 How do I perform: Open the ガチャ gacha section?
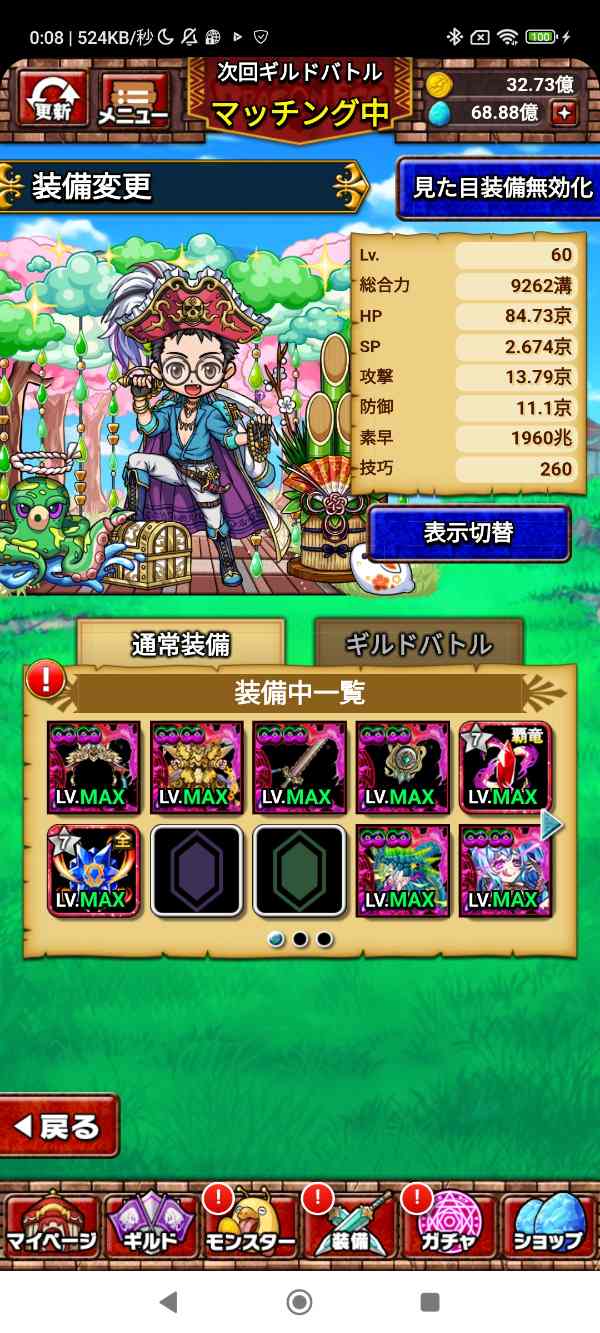pos(449,1230)
